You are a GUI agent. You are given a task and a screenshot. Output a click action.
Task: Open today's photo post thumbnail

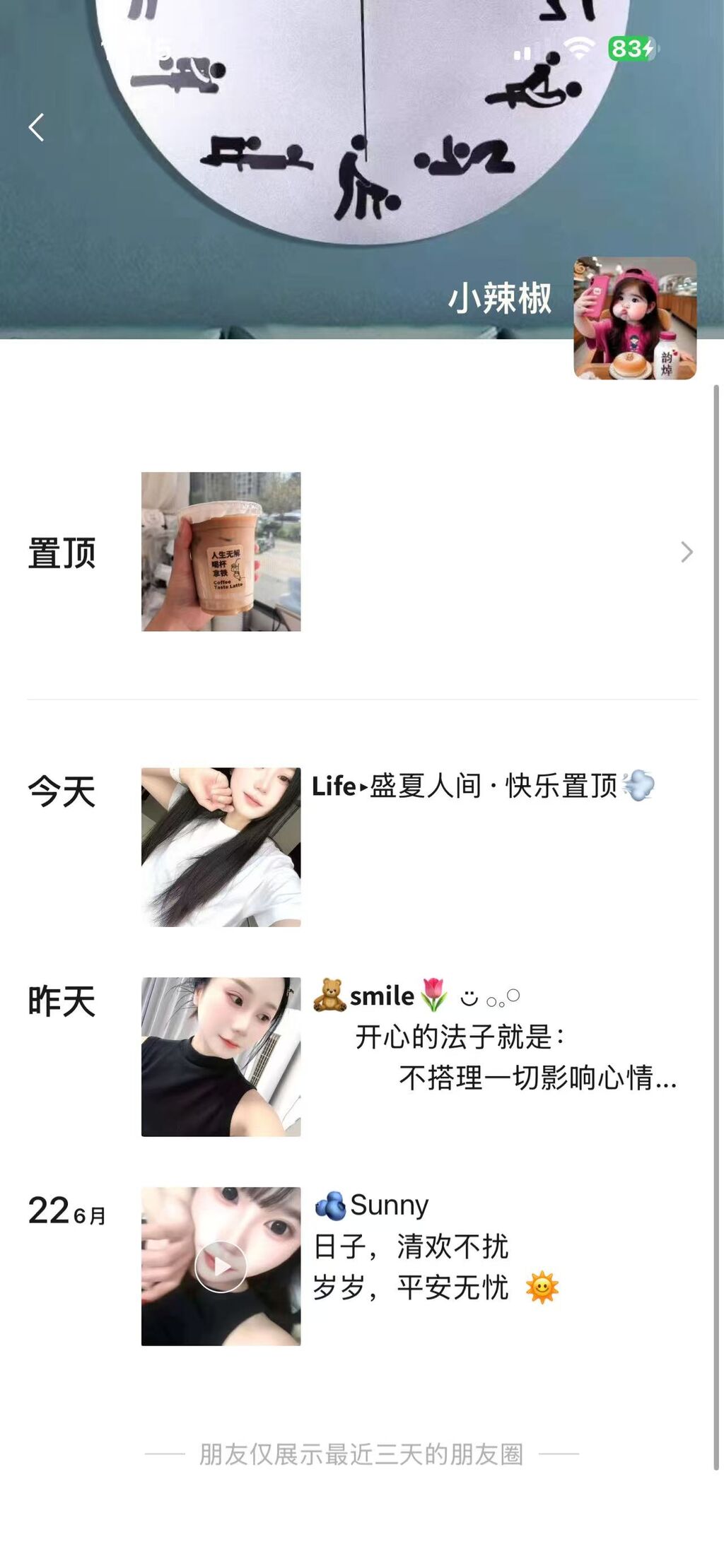click(221, 847)
